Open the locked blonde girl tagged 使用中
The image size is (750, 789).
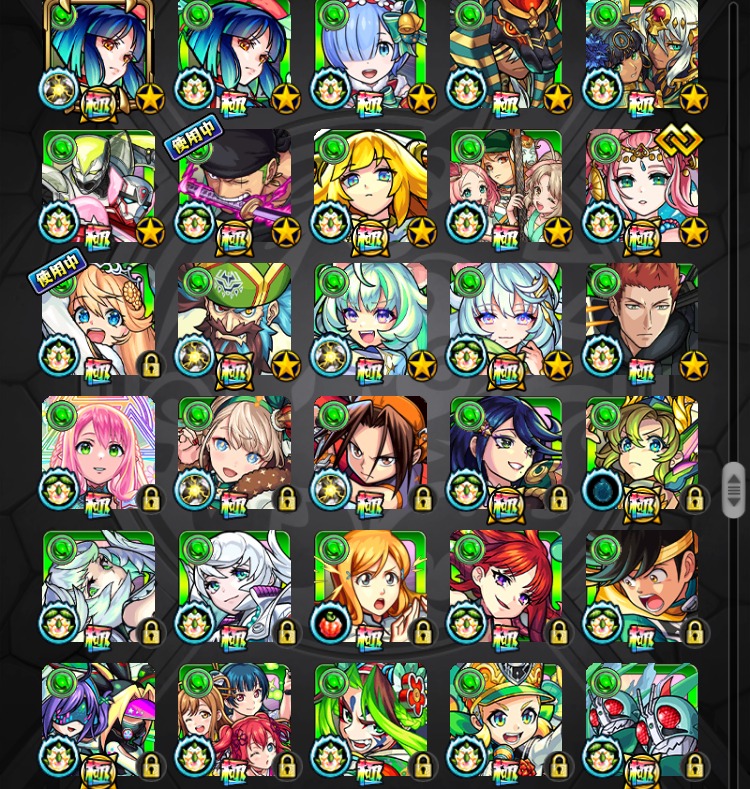click(x=98, y=320)
